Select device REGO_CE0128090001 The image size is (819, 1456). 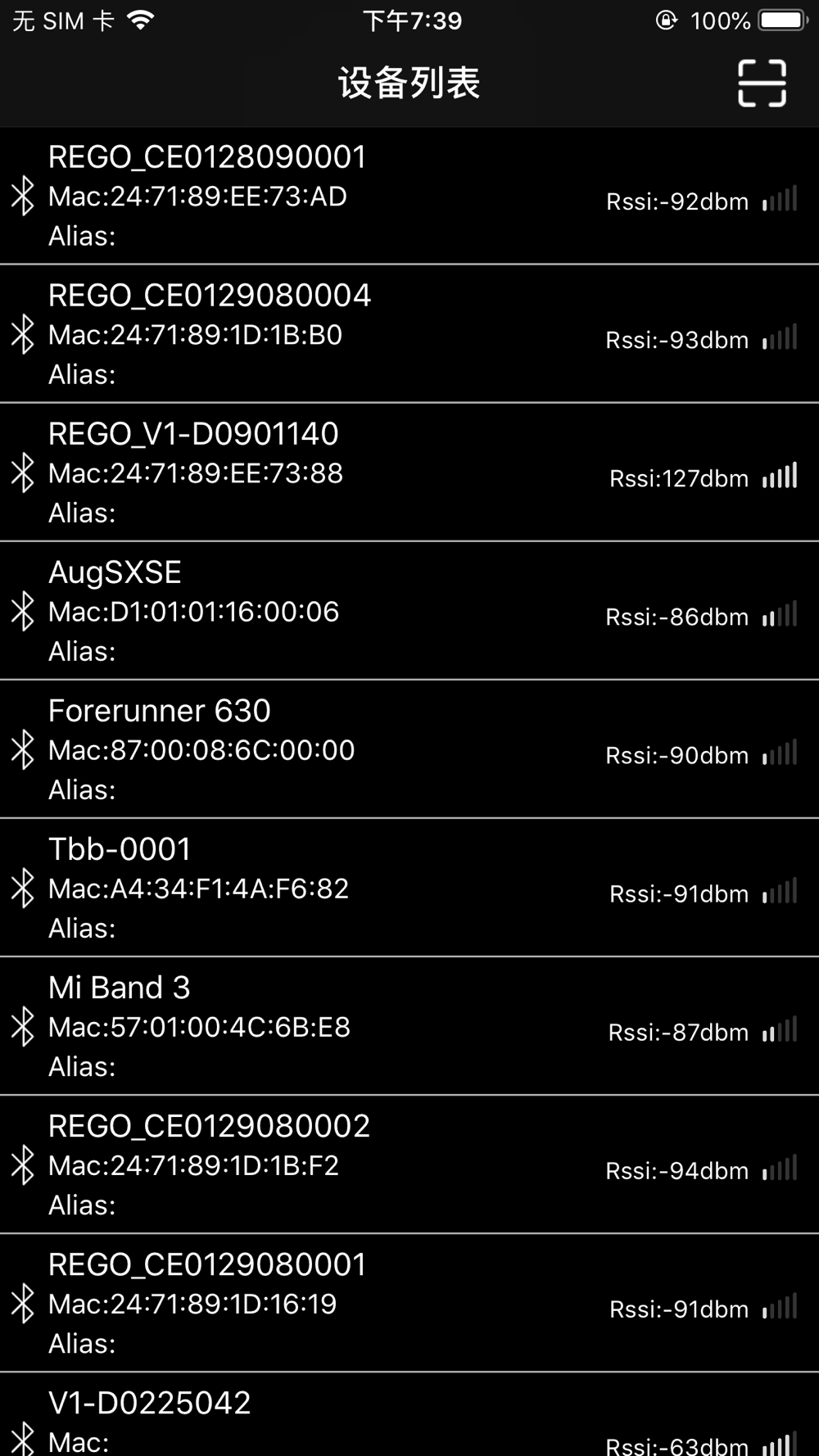click(409, 196)
